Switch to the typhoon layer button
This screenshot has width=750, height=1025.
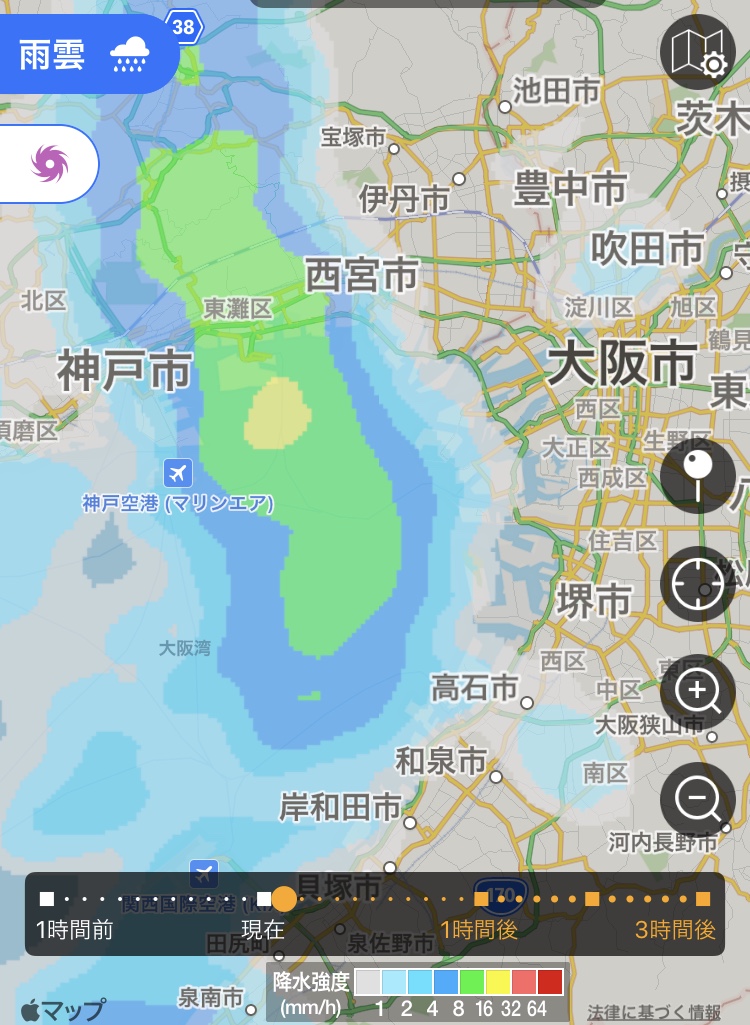[47, 164]
